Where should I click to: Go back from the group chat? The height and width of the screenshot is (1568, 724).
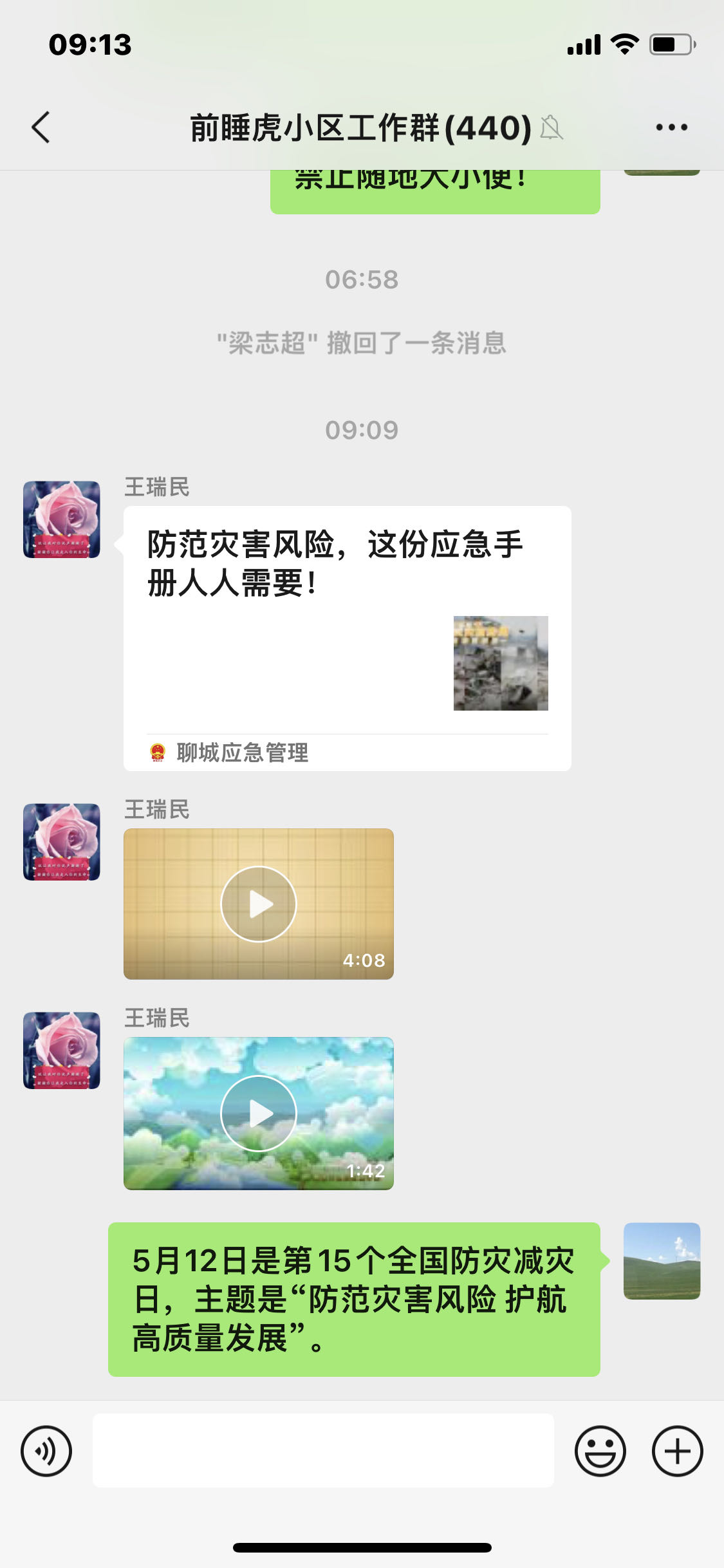[x=41, y=127]
